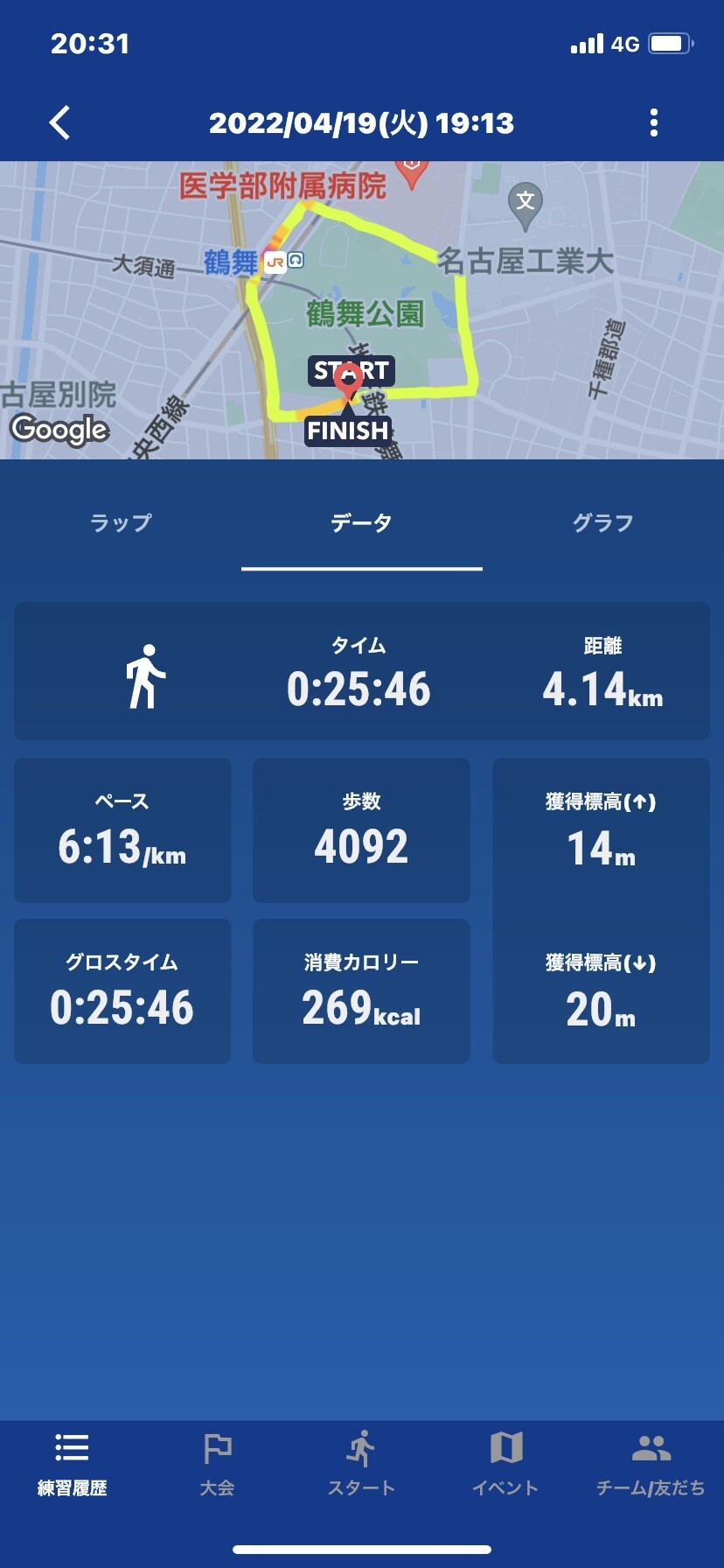Switch to the グラフ tab
Image resolution: width=724 pixels, height=1568 pixels.
[602, 522]
